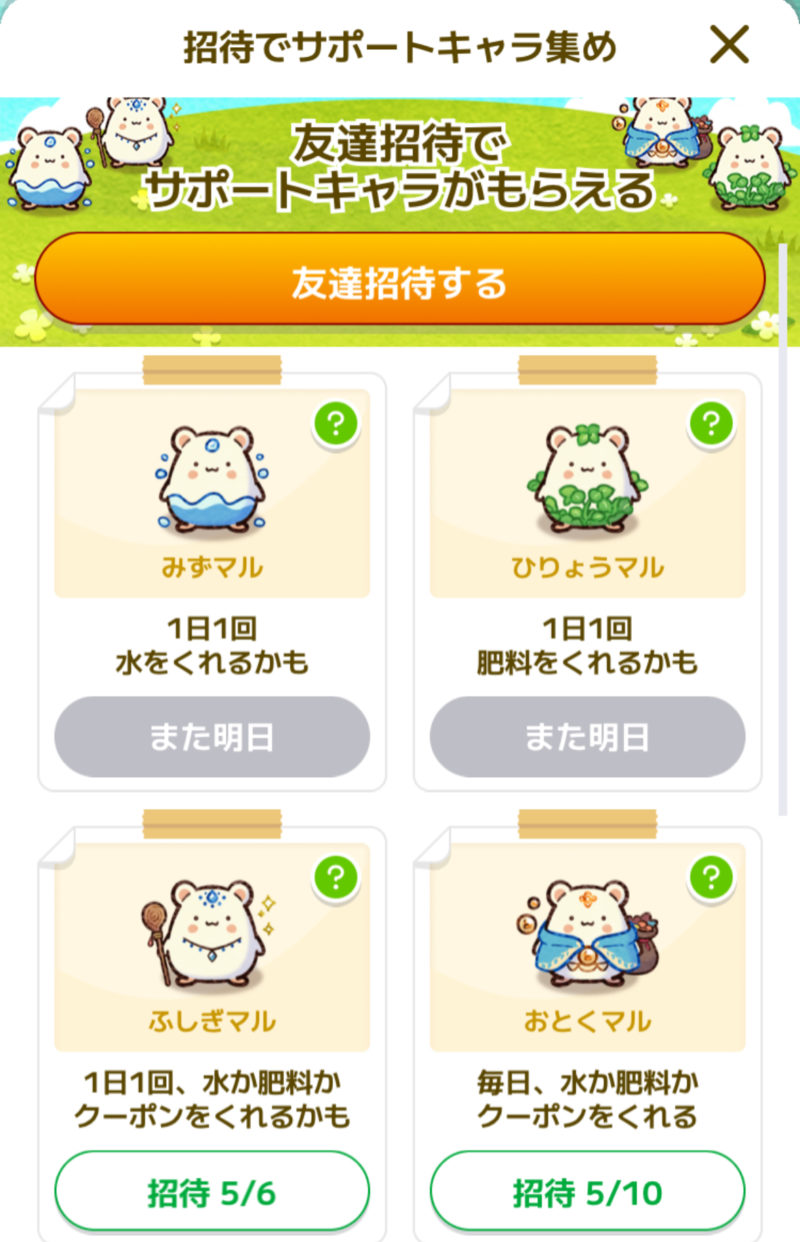The height and width of the screenshot is (1242, 800).
Task: Show info for ふしぎマル via question mark
Action: [x=336, y=879]
